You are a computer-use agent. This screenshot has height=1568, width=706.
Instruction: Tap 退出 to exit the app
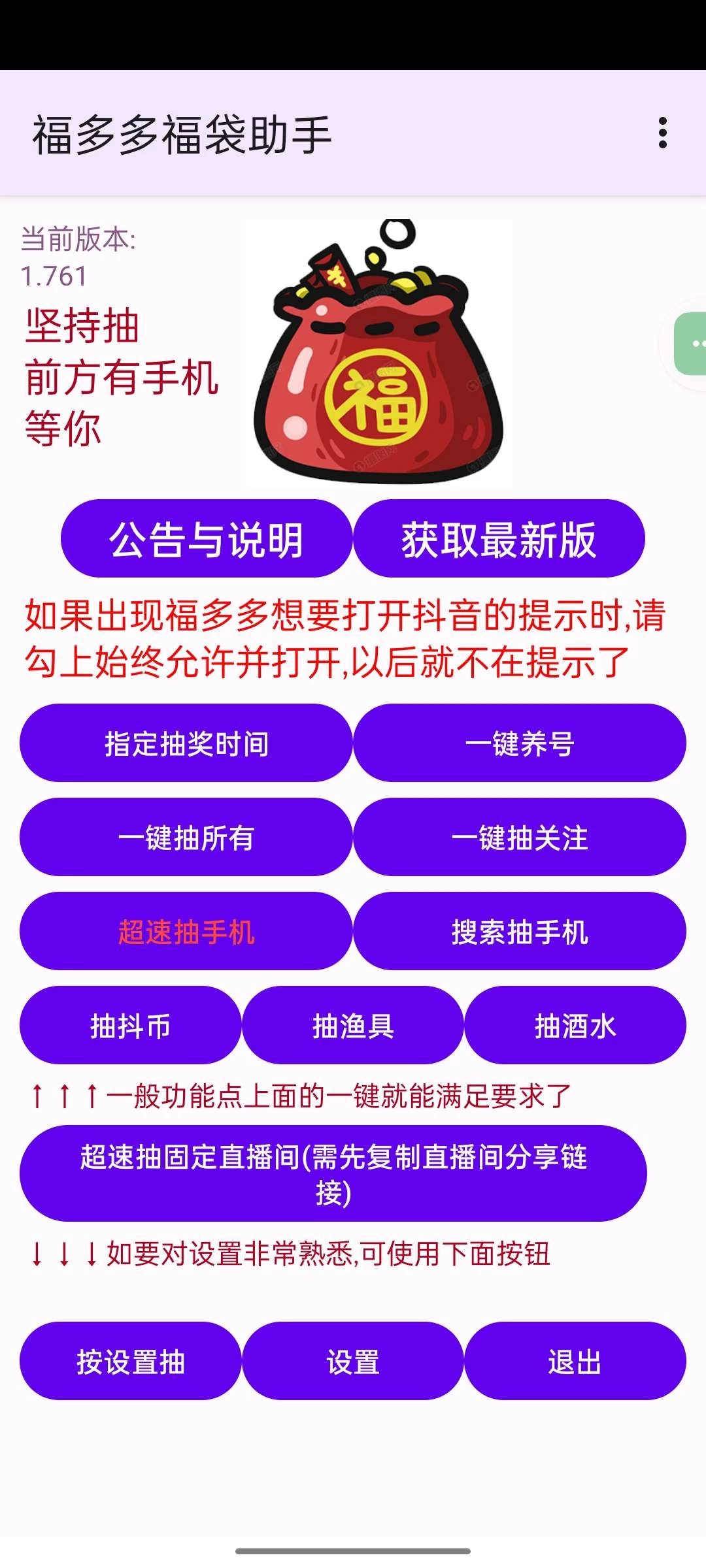575,1362
